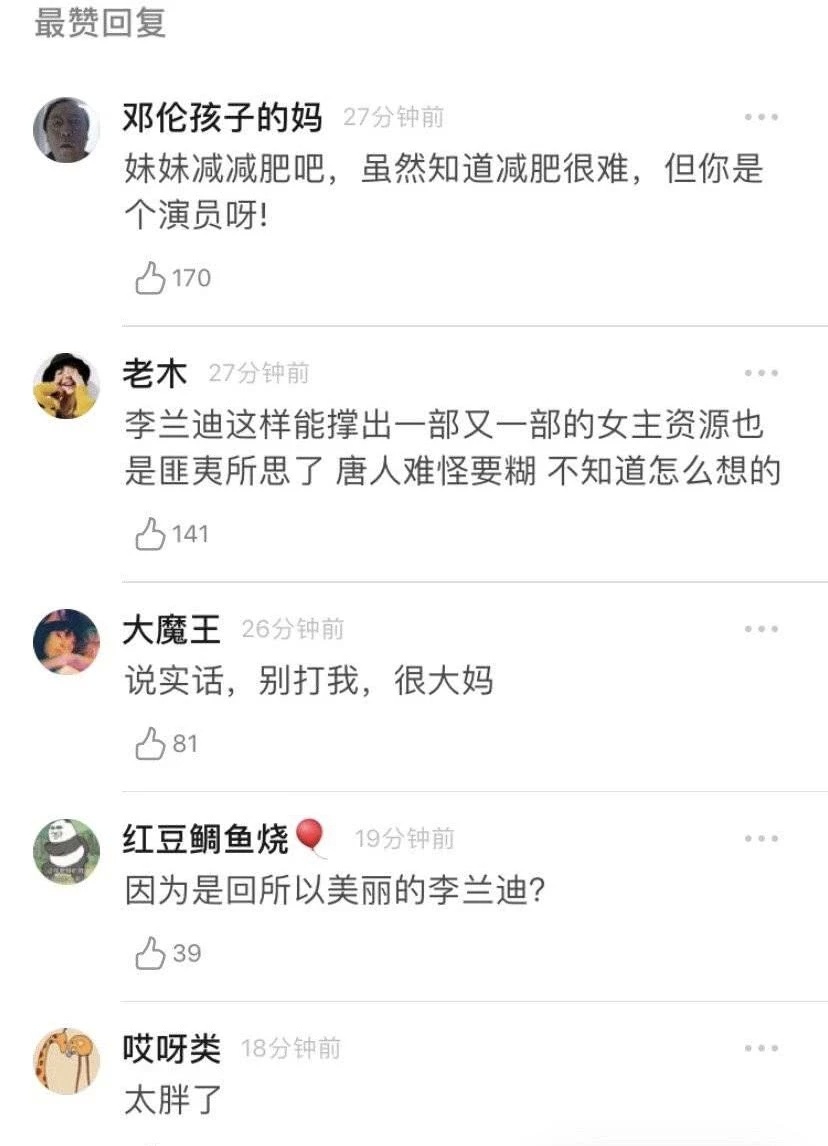Viewport: 828px width, 1146px height.
Task: View 老木's profile picture
Action: 67,385
